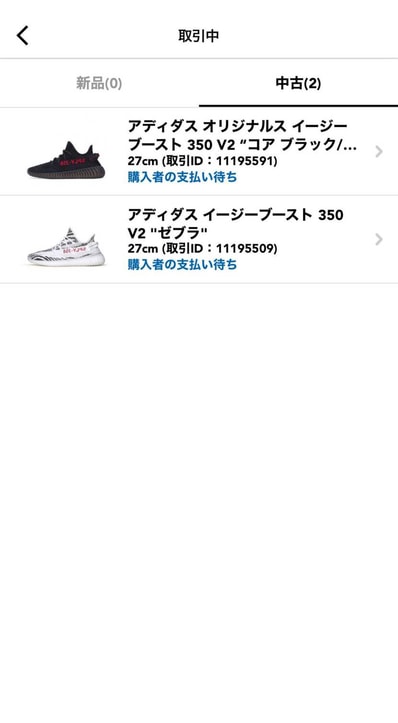Go back from the 取引中 screen

point(23,36)
